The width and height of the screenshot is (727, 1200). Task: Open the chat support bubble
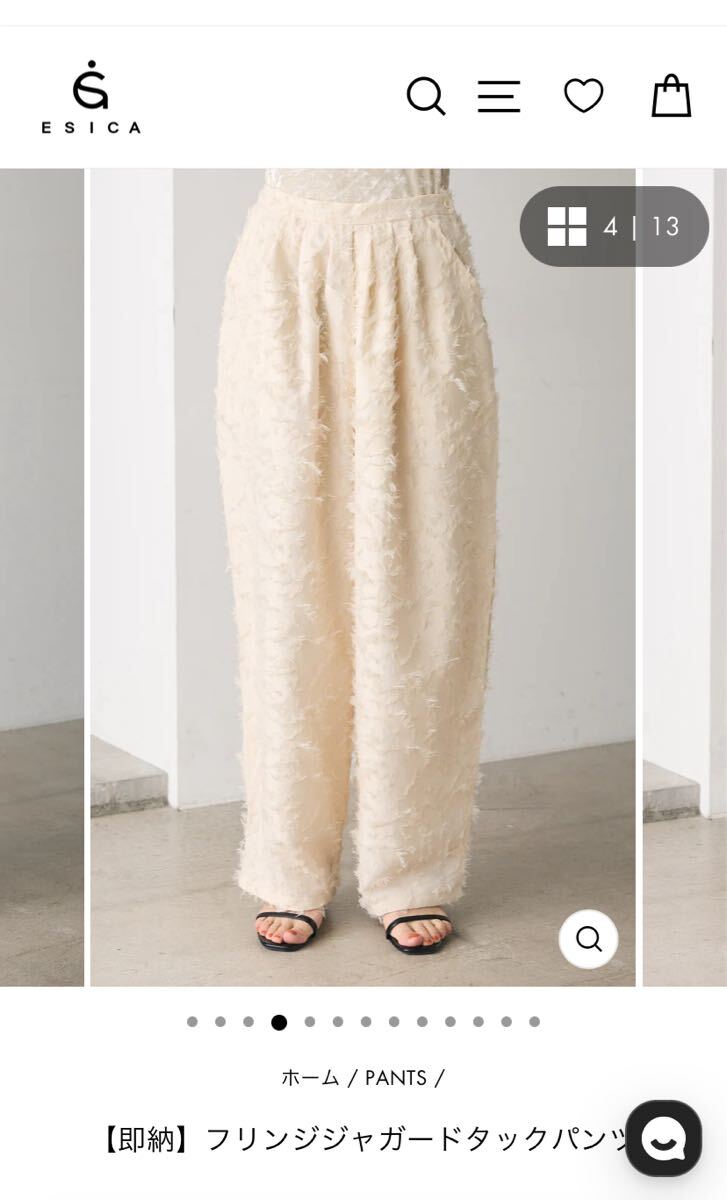click(663, 1138)
